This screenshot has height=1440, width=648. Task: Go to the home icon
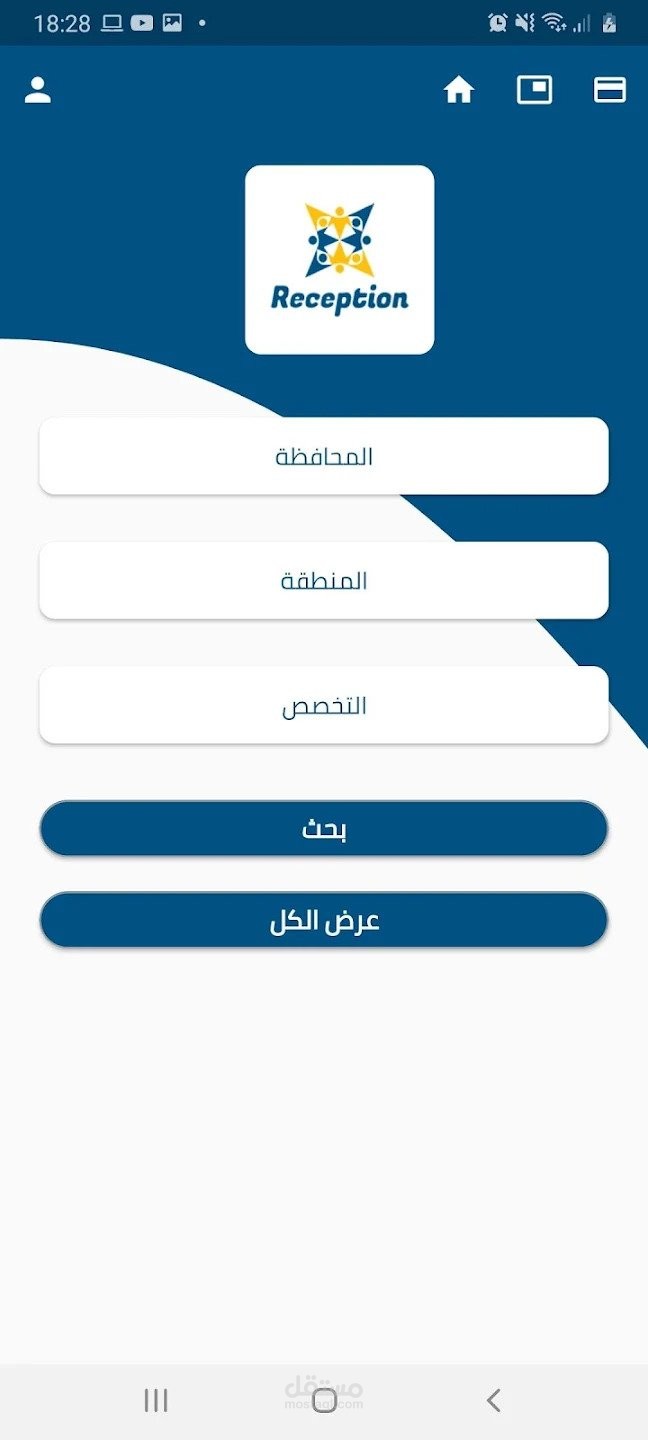[x=458, y=90]
